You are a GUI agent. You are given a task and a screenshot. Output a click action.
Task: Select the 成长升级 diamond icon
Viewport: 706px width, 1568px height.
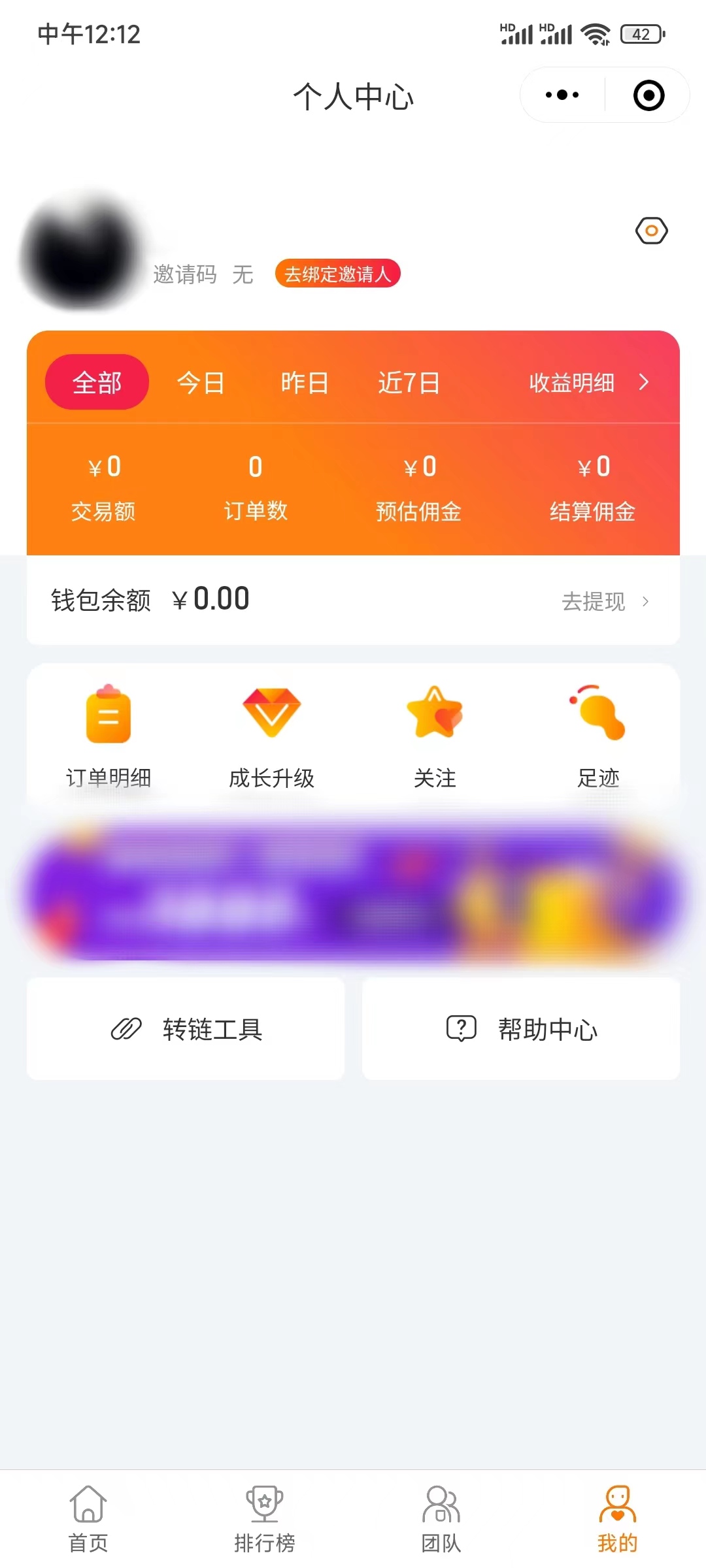click(x=272, y=732)
